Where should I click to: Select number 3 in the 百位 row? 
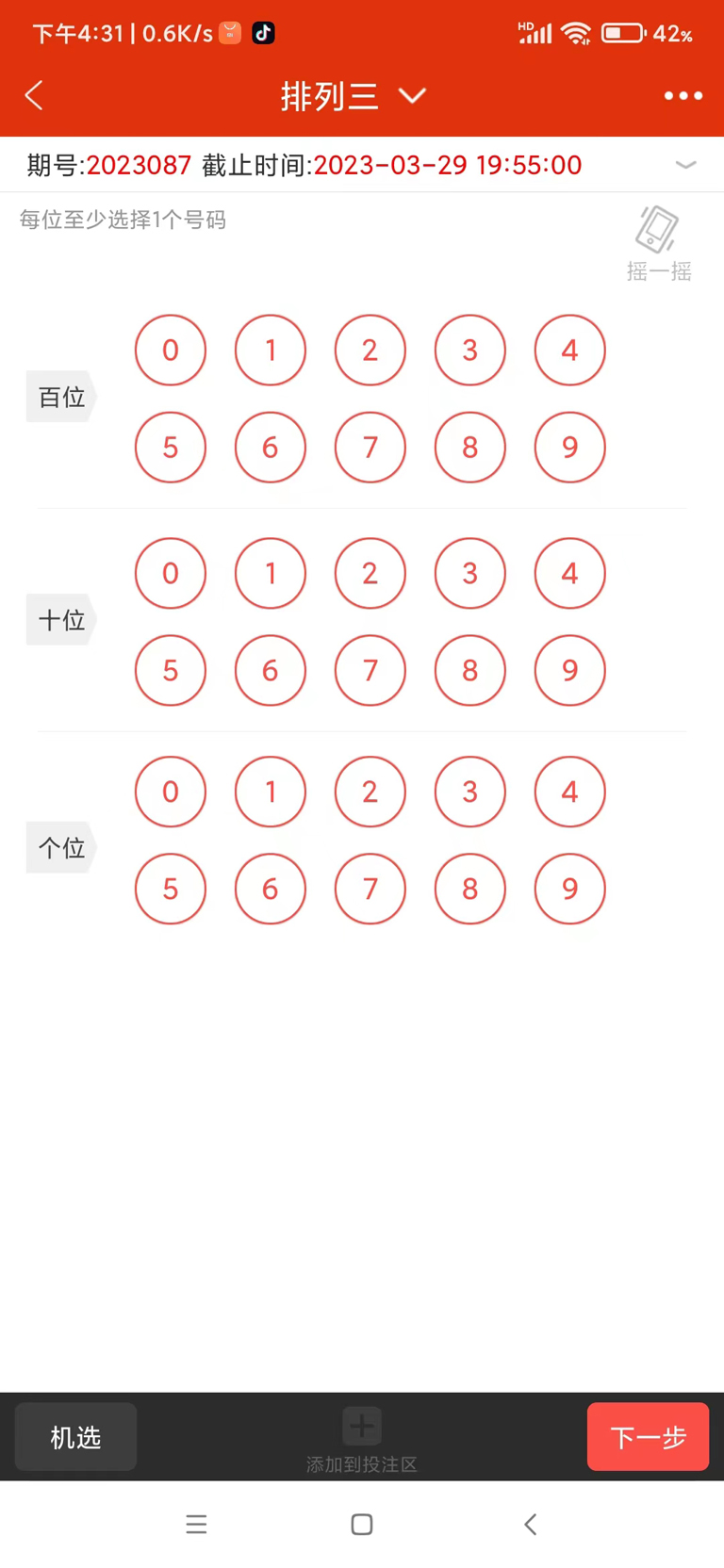click(469, 351)
